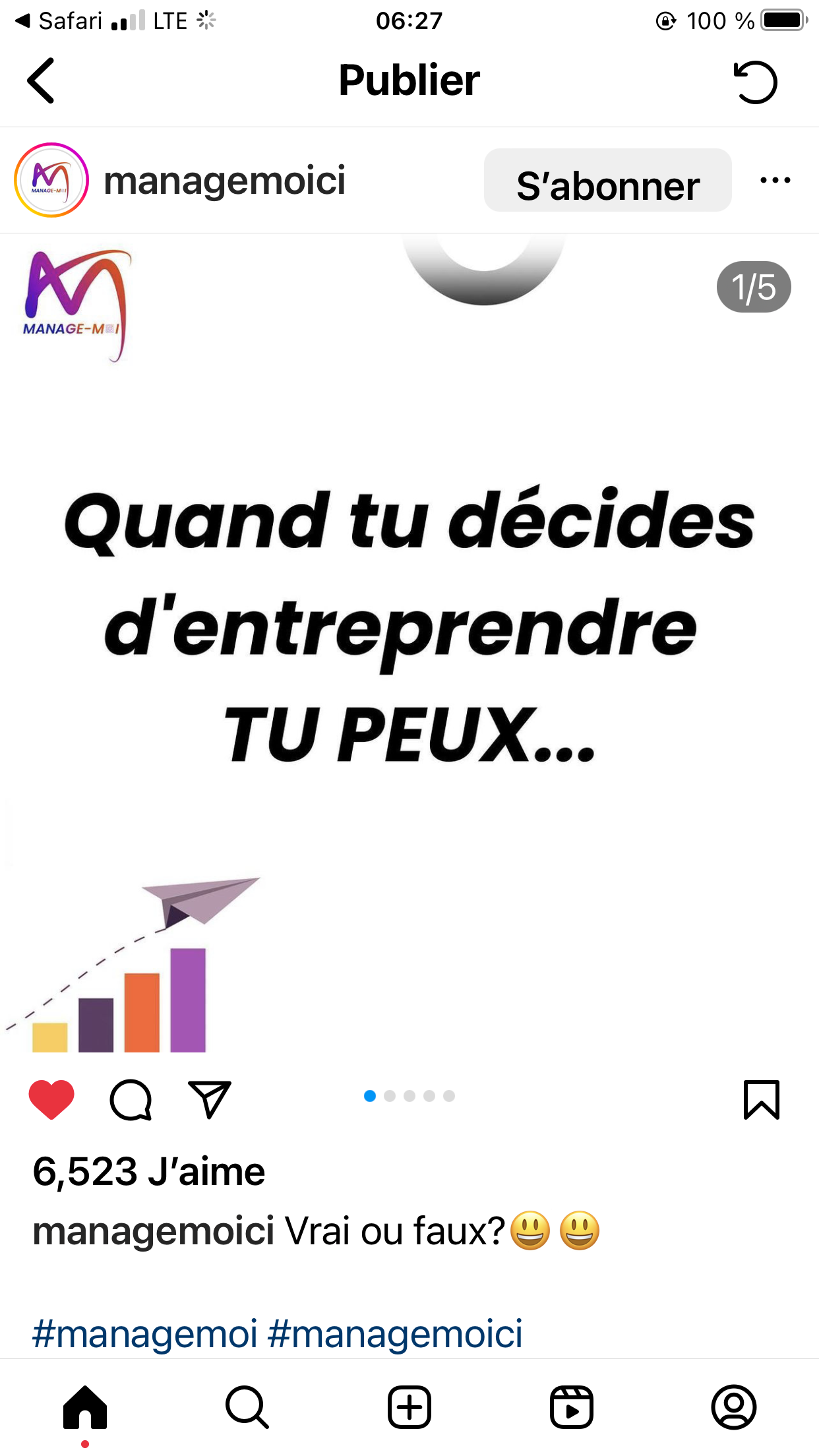Open the #managemoi hashtag
819x1456 pixels.
(144, 1333)
